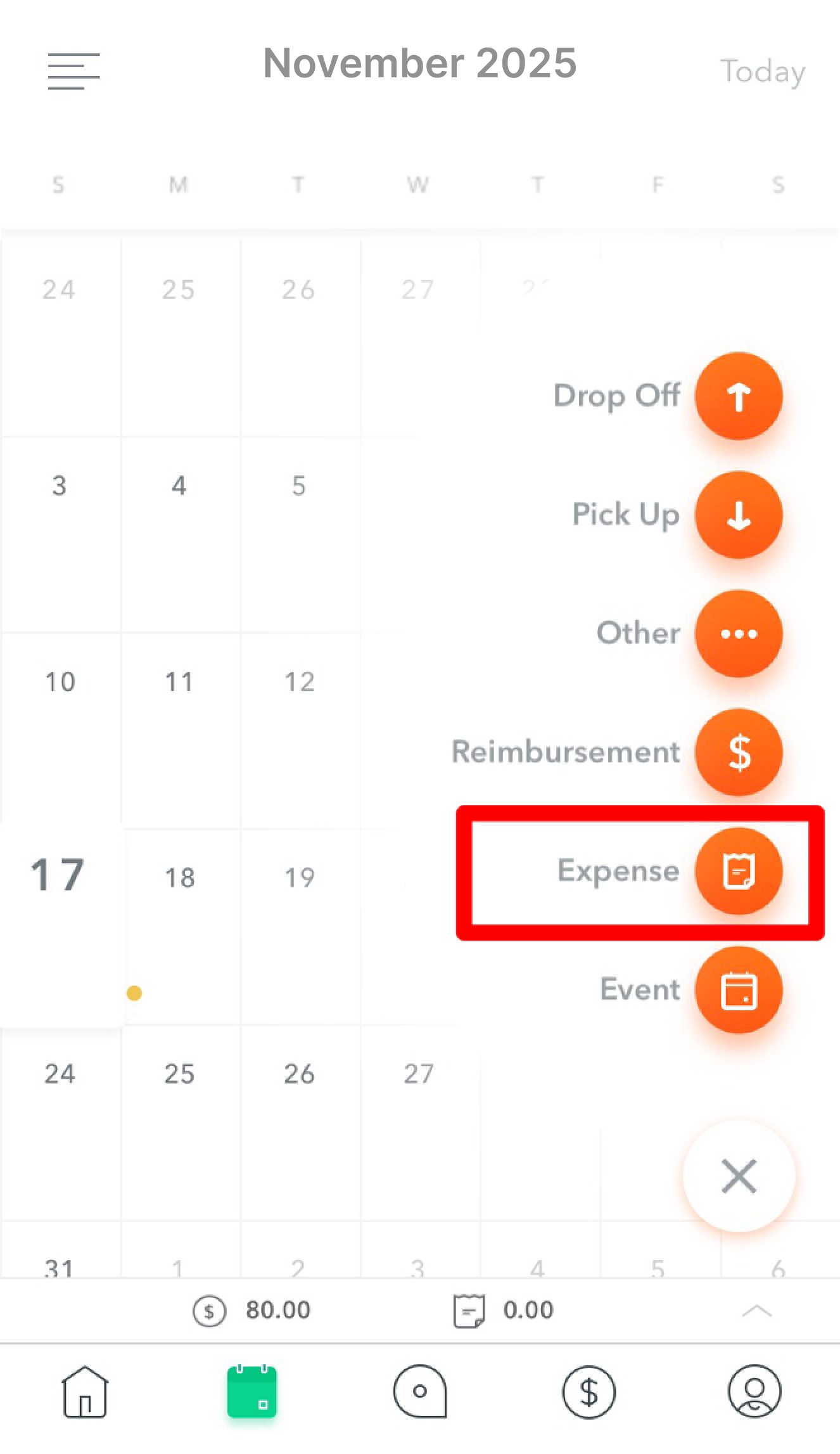The image size is (840, 1454).
Task: Add a Drop Off entry
Action: pos(738,396)
